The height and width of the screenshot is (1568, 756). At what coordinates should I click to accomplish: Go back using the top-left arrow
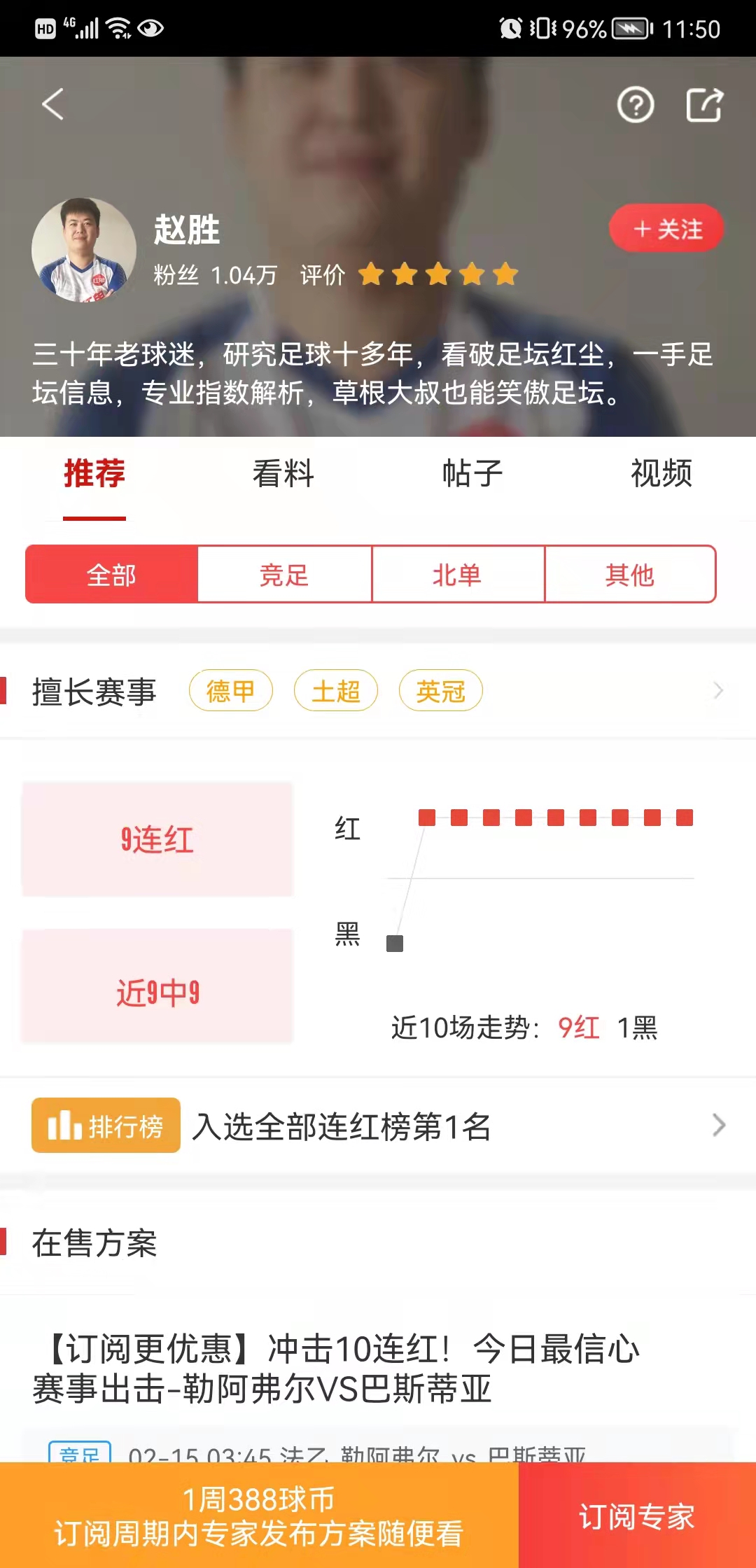53,104
